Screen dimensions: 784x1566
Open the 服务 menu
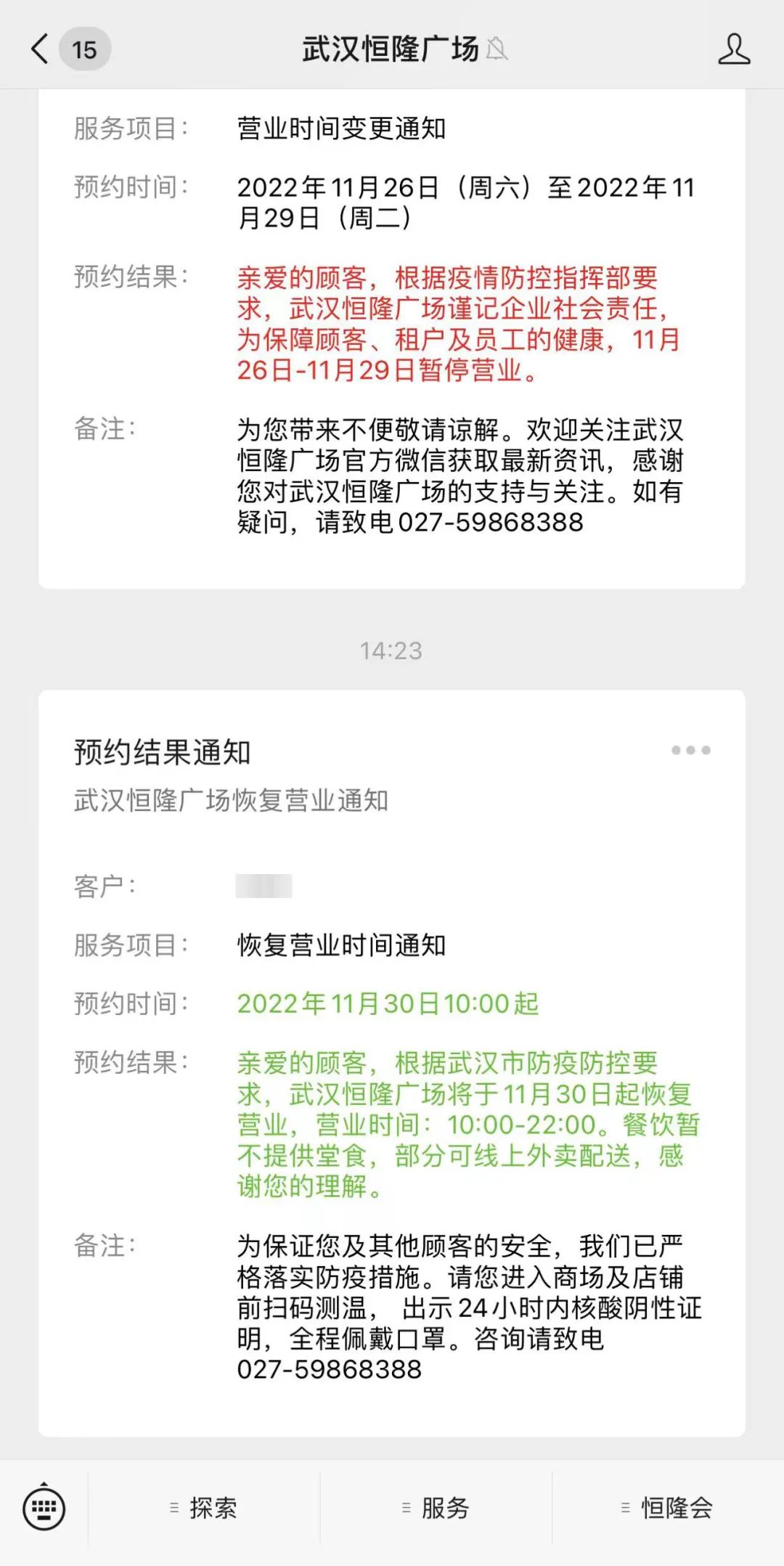point(436,1508)
